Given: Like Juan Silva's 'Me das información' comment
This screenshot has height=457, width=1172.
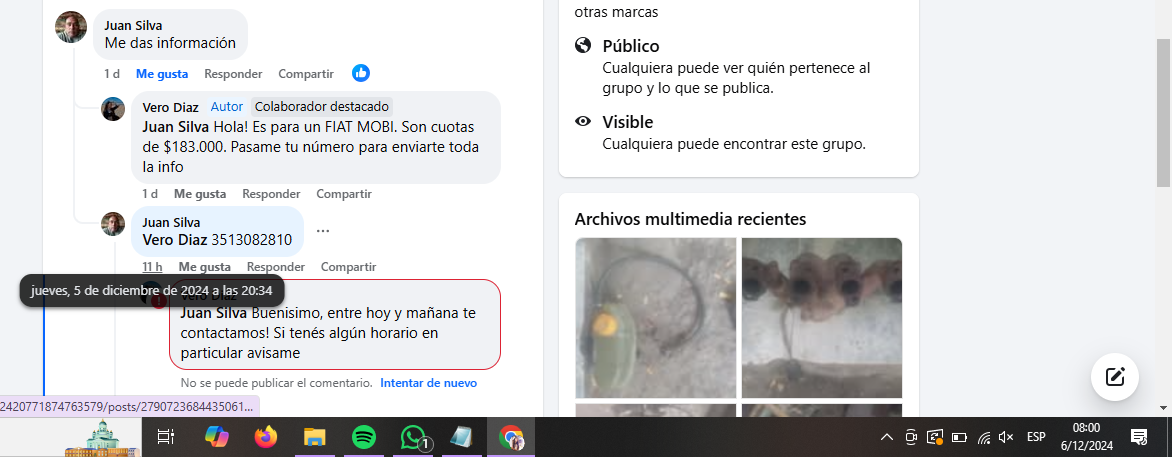Looking at the screenshot, I should coord(162,74).
